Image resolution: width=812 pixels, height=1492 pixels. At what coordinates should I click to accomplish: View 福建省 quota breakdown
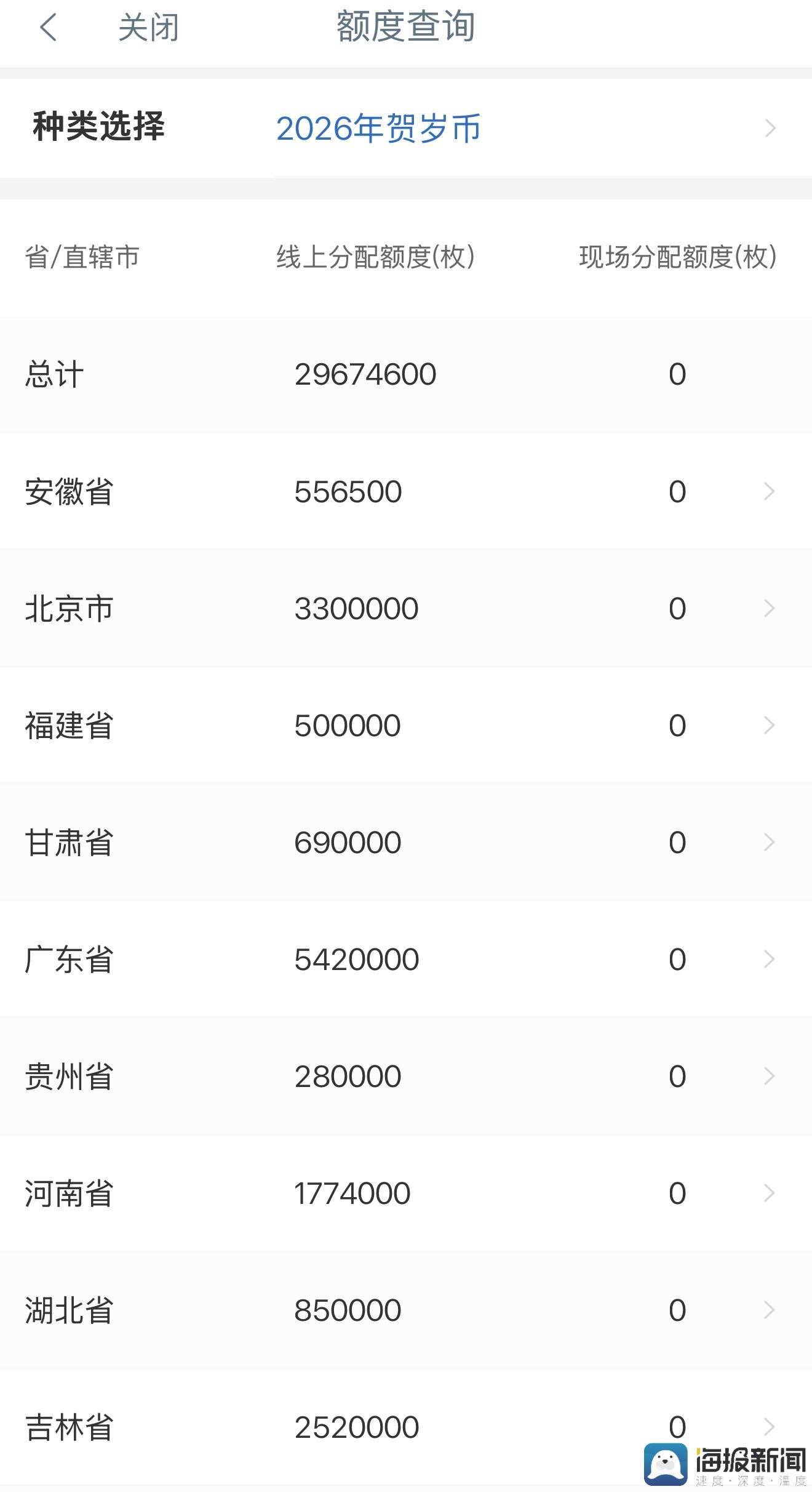[406, 725]
